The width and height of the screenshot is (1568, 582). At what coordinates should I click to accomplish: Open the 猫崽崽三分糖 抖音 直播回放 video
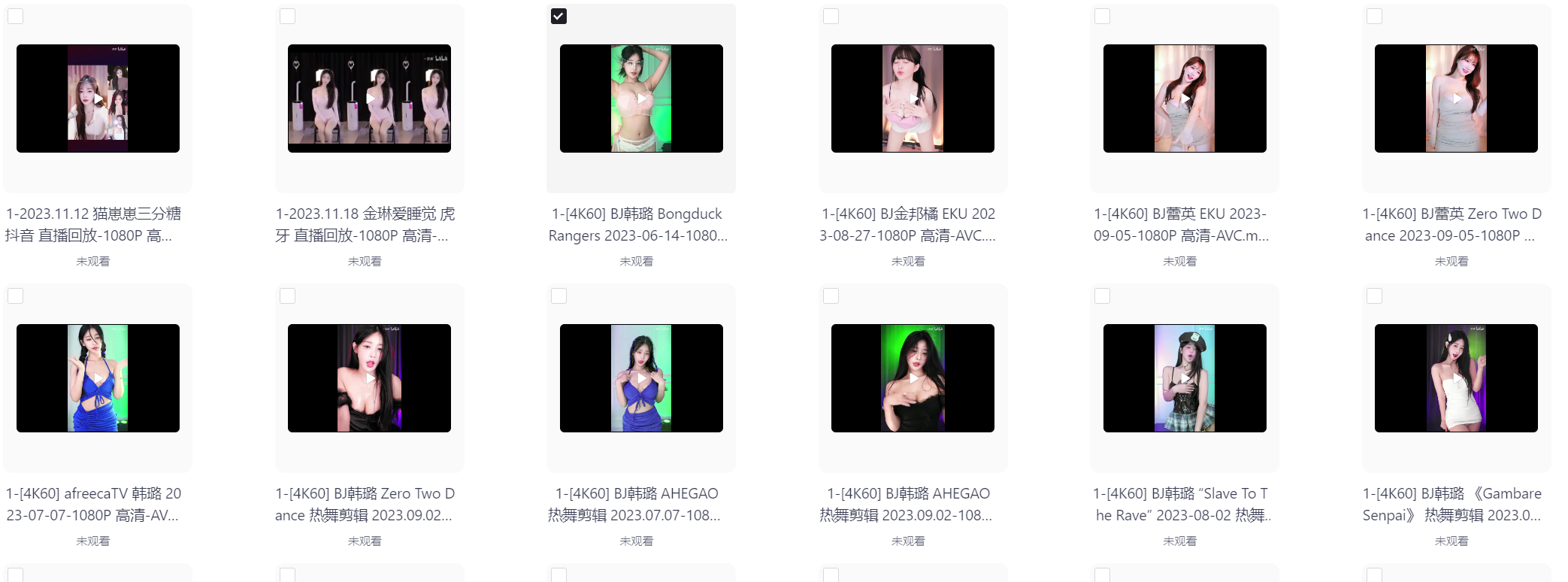[98, 99]
